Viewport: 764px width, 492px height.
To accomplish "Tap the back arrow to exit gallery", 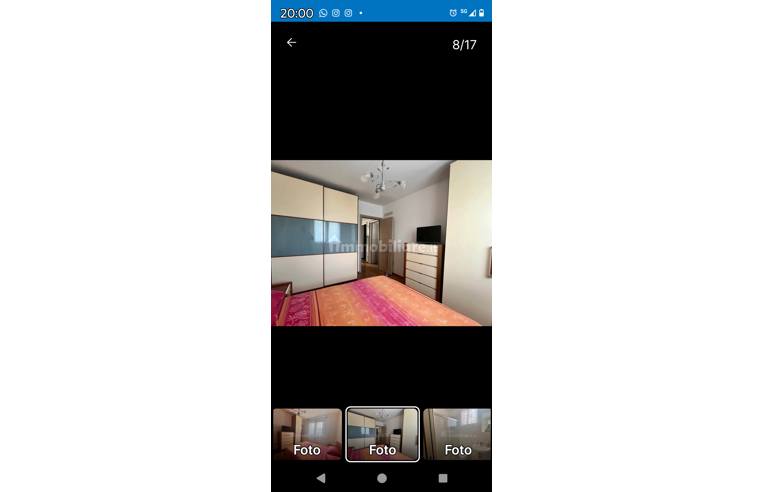I will 291,43.
